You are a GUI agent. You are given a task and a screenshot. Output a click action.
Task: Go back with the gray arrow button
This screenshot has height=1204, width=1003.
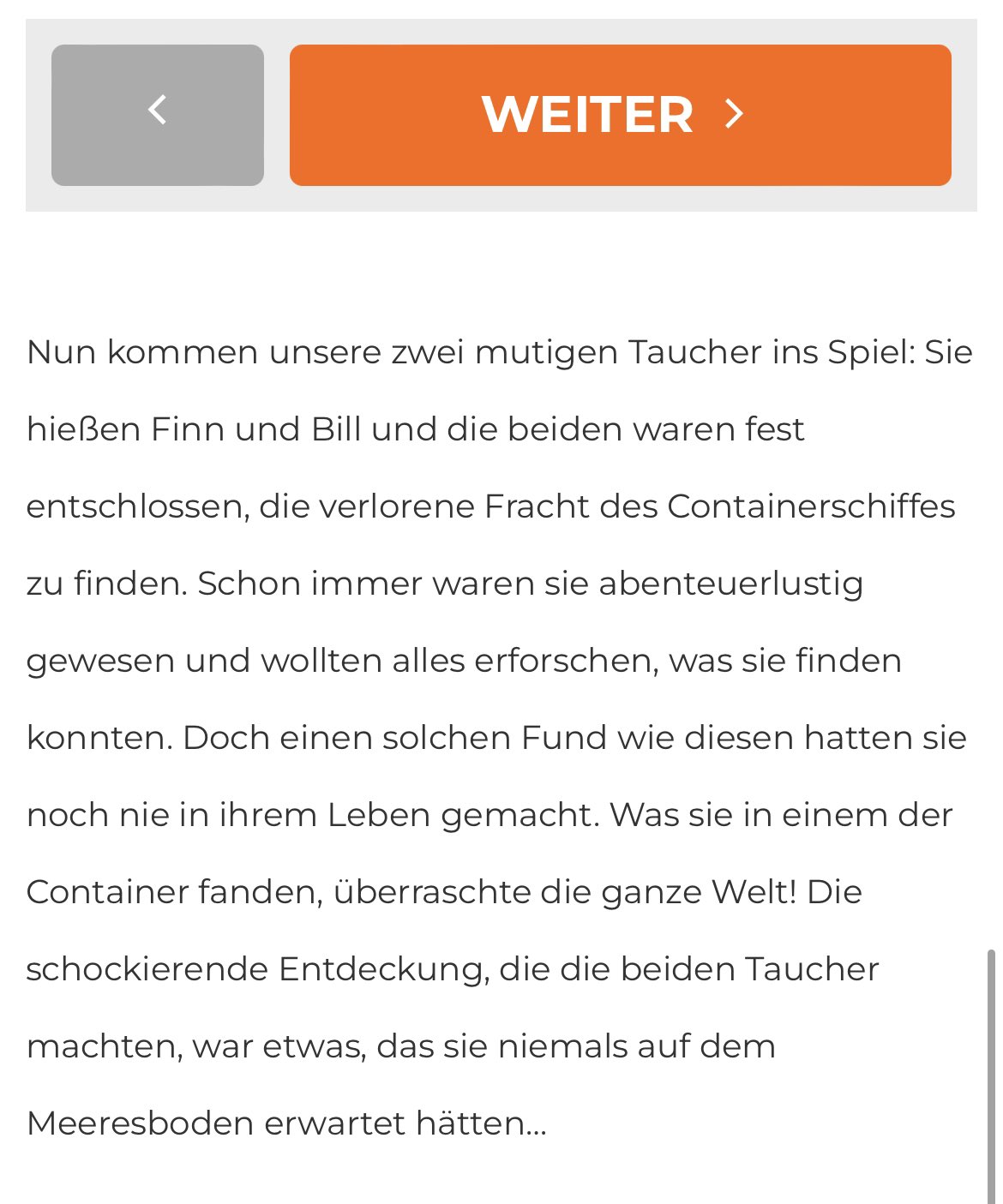coord(158,115)
